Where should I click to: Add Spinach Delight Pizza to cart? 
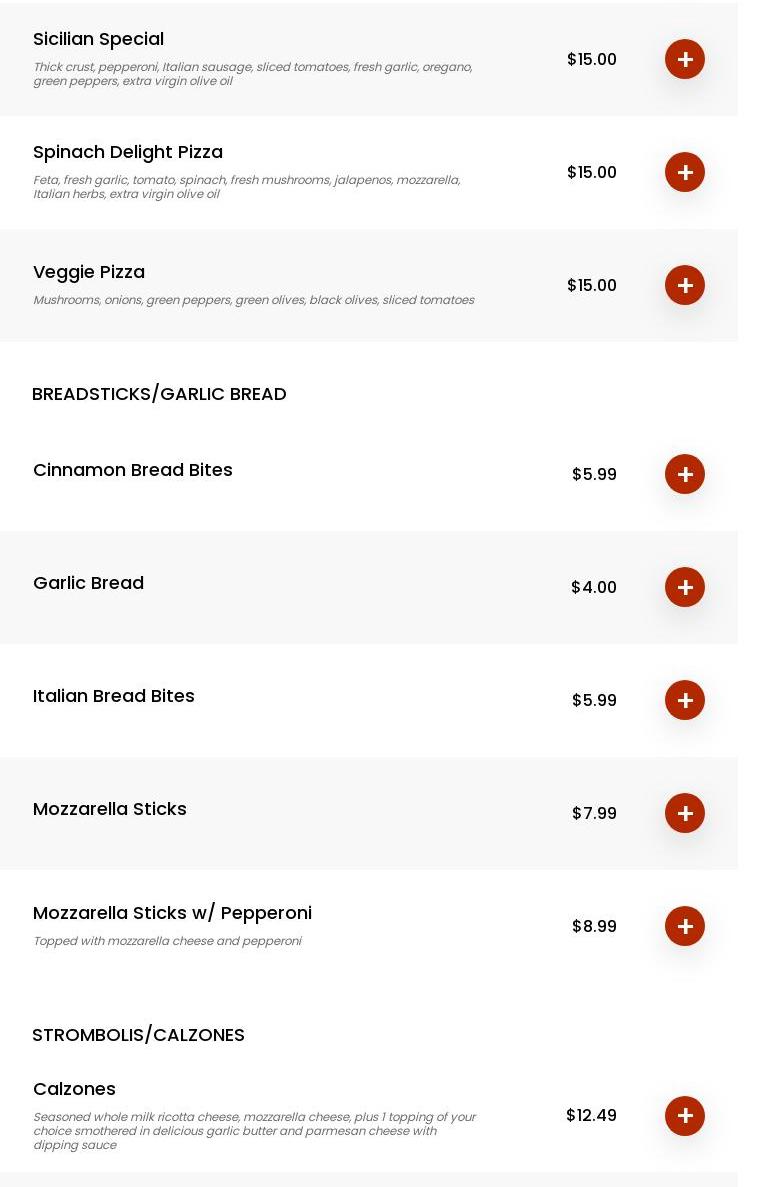685,172
